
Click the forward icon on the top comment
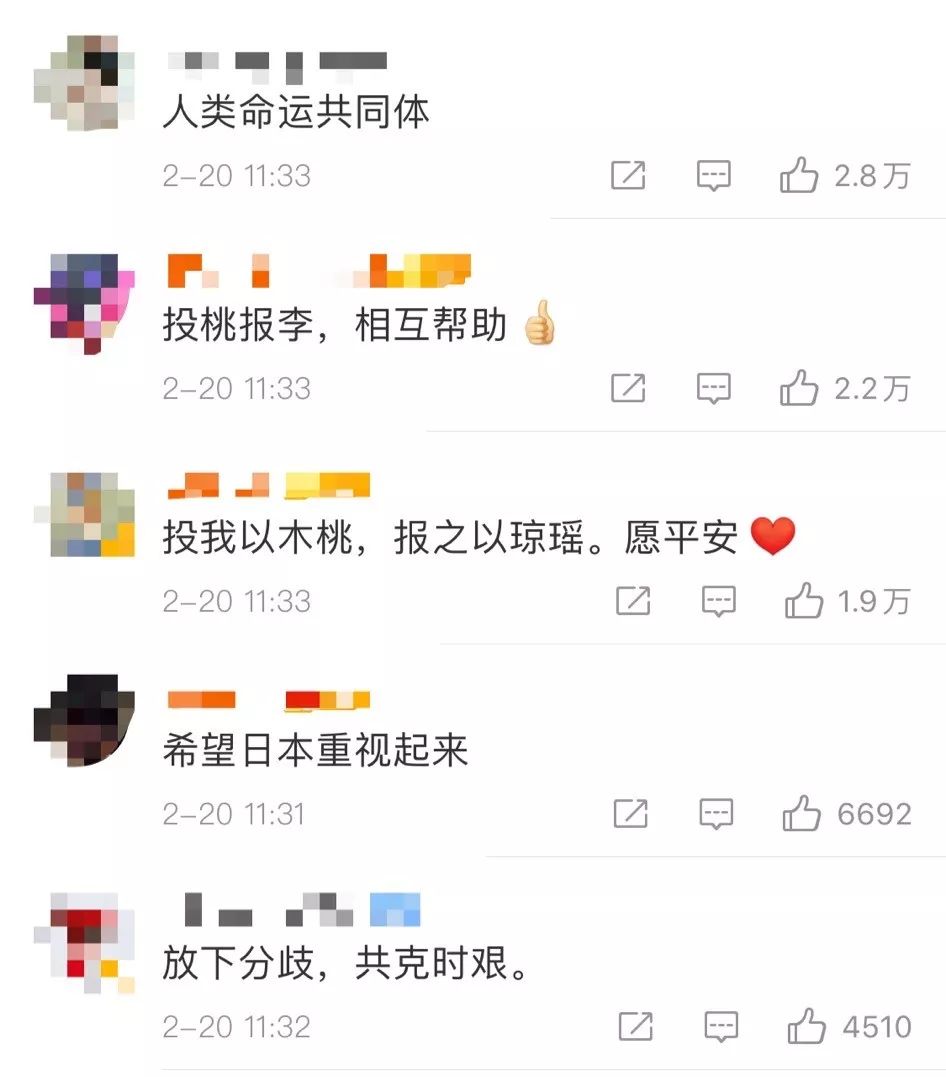(x=629, y=175)
